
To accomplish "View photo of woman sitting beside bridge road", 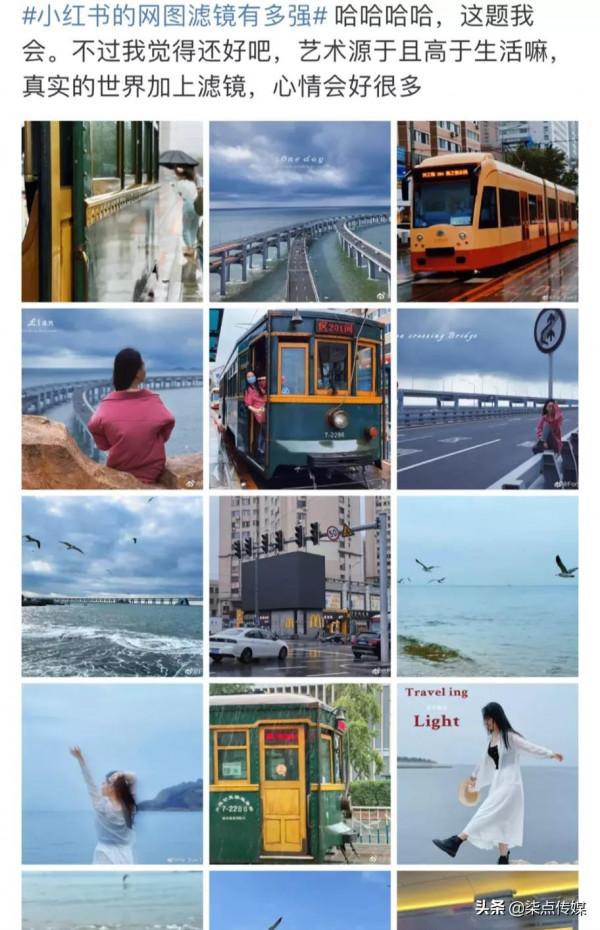I will pos(487,398).
